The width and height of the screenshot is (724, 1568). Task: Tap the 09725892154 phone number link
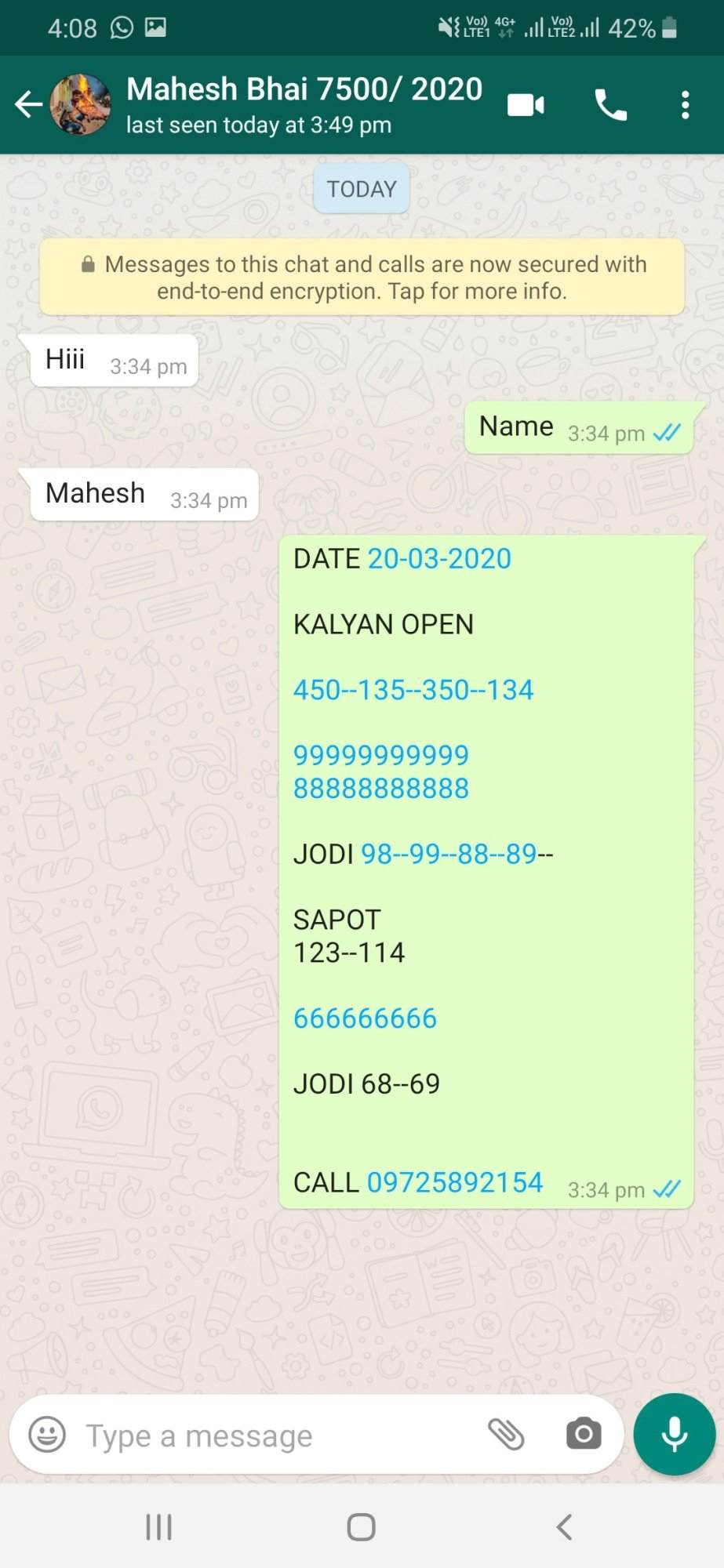click(455, 1182)
